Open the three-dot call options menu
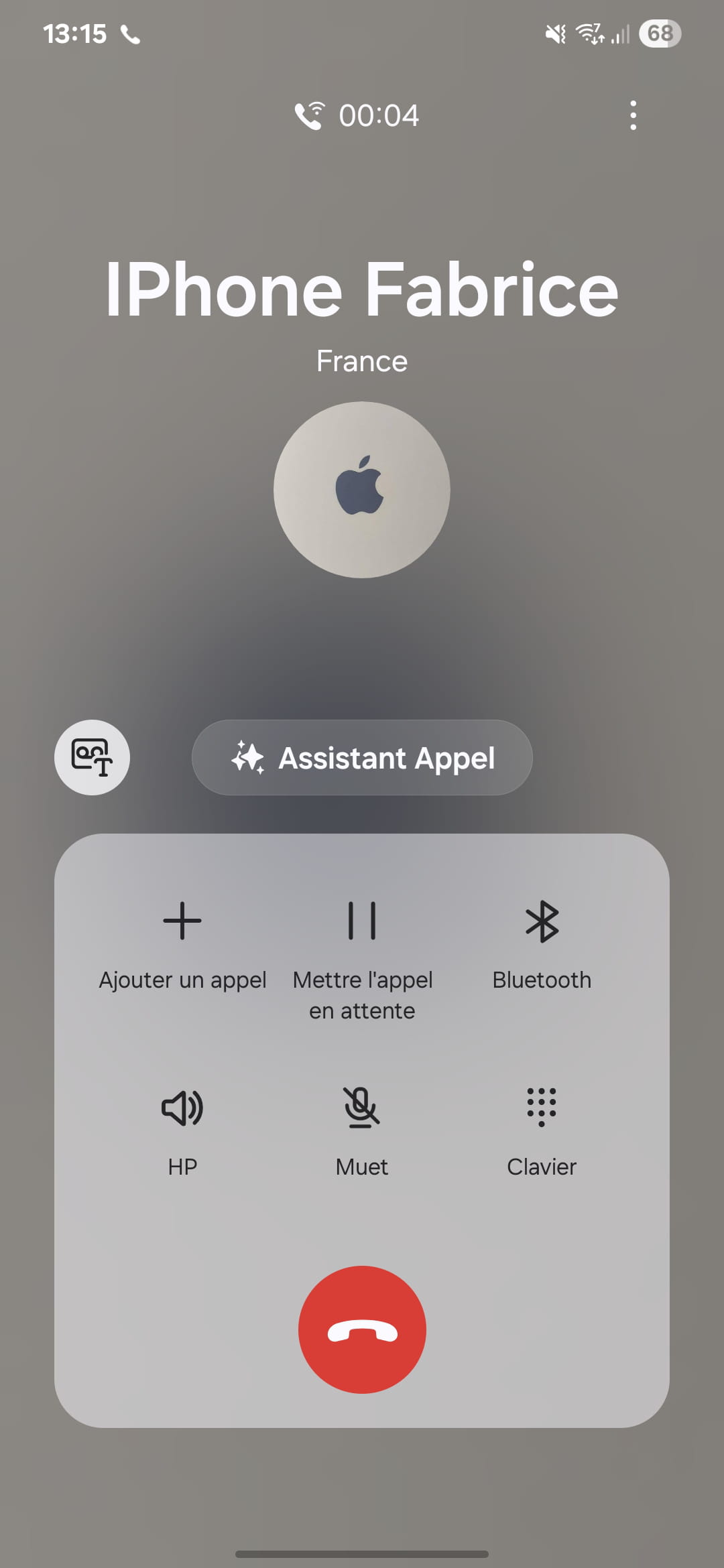 [633, 115]
